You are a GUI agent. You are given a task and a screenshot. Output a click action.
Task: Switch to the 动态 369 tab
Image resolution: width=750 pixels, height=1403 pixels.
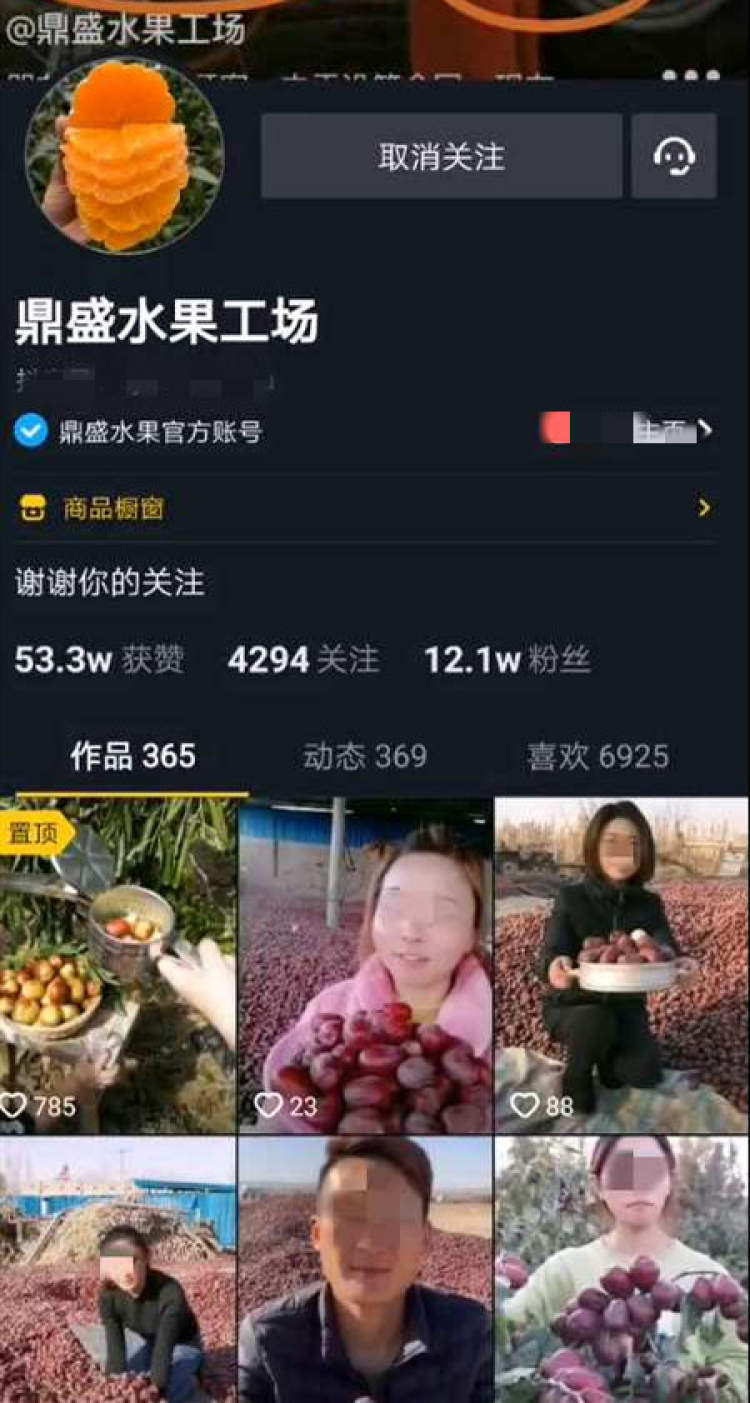(365, 756)
